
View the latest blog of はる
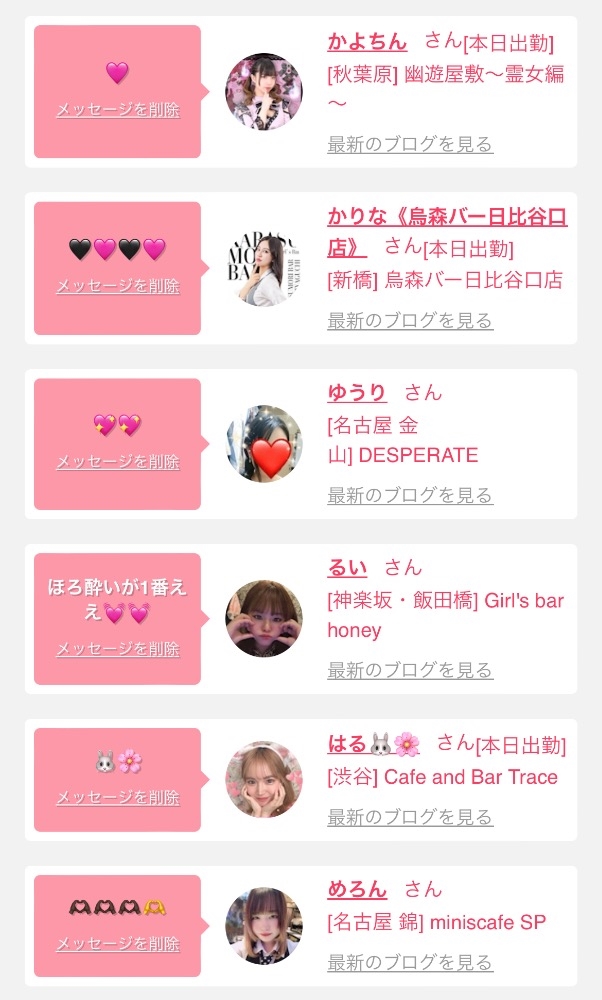coord(410,817)
